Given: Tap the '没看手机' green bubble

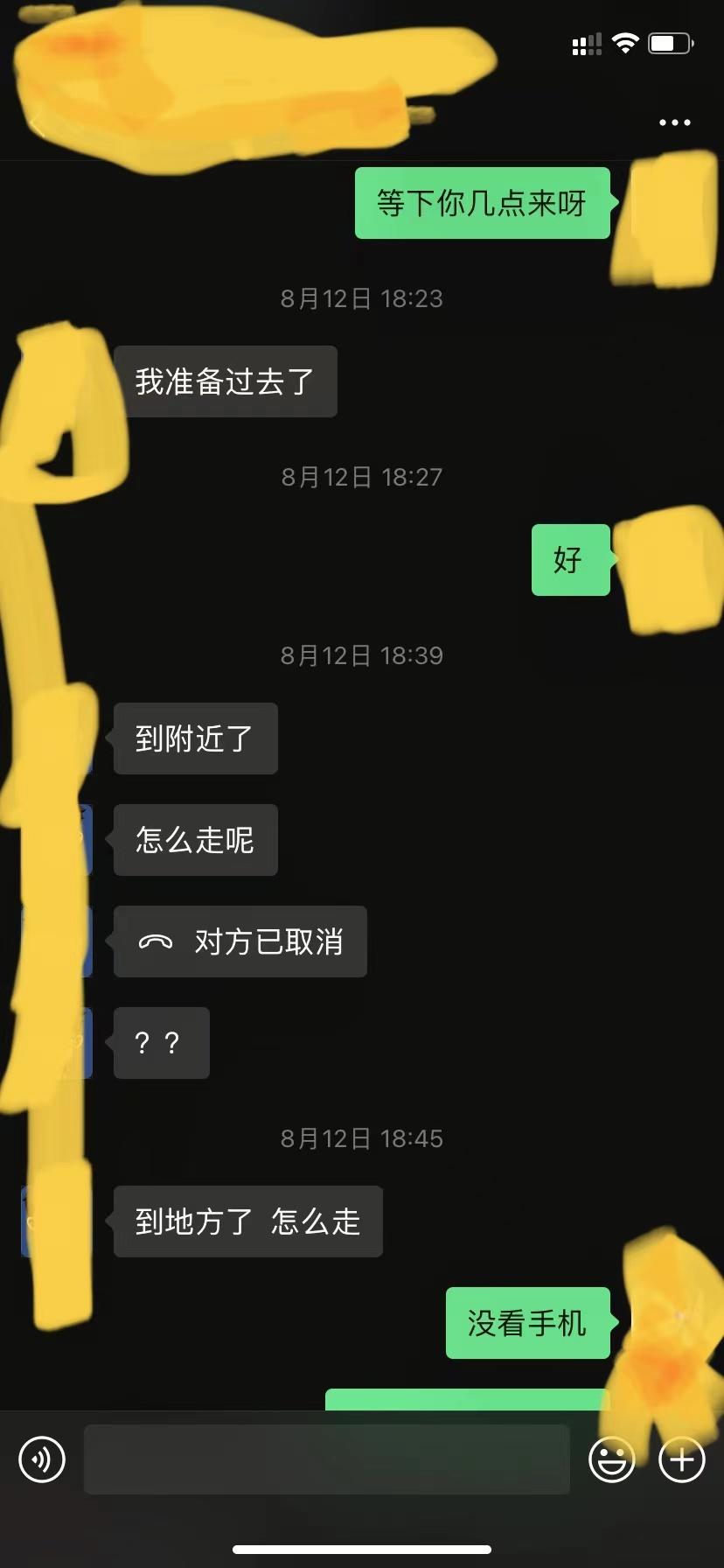Looking at the screenshot, I should (527, 1324).
